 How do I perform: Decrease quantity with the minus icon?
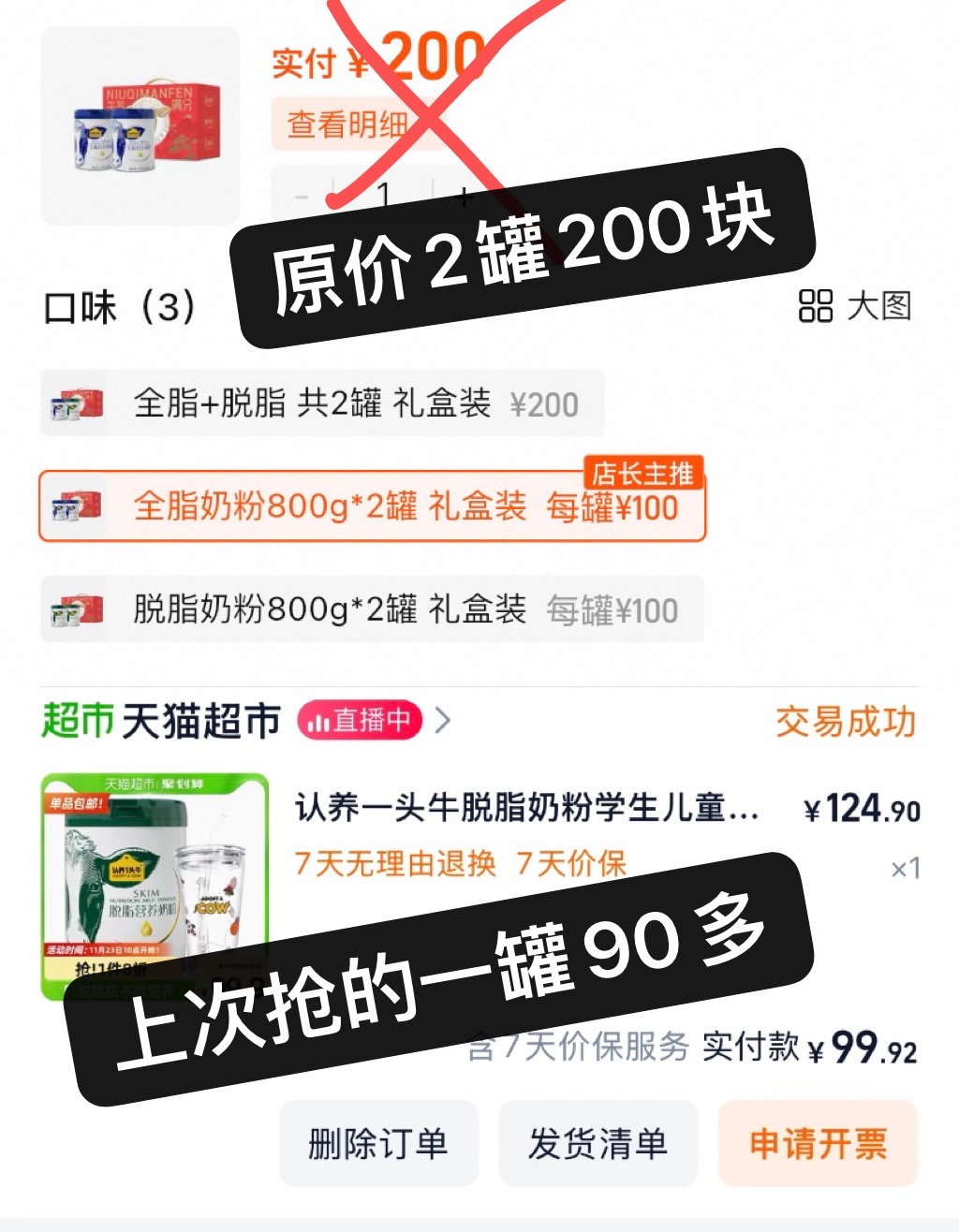click(x=302, y=196)
